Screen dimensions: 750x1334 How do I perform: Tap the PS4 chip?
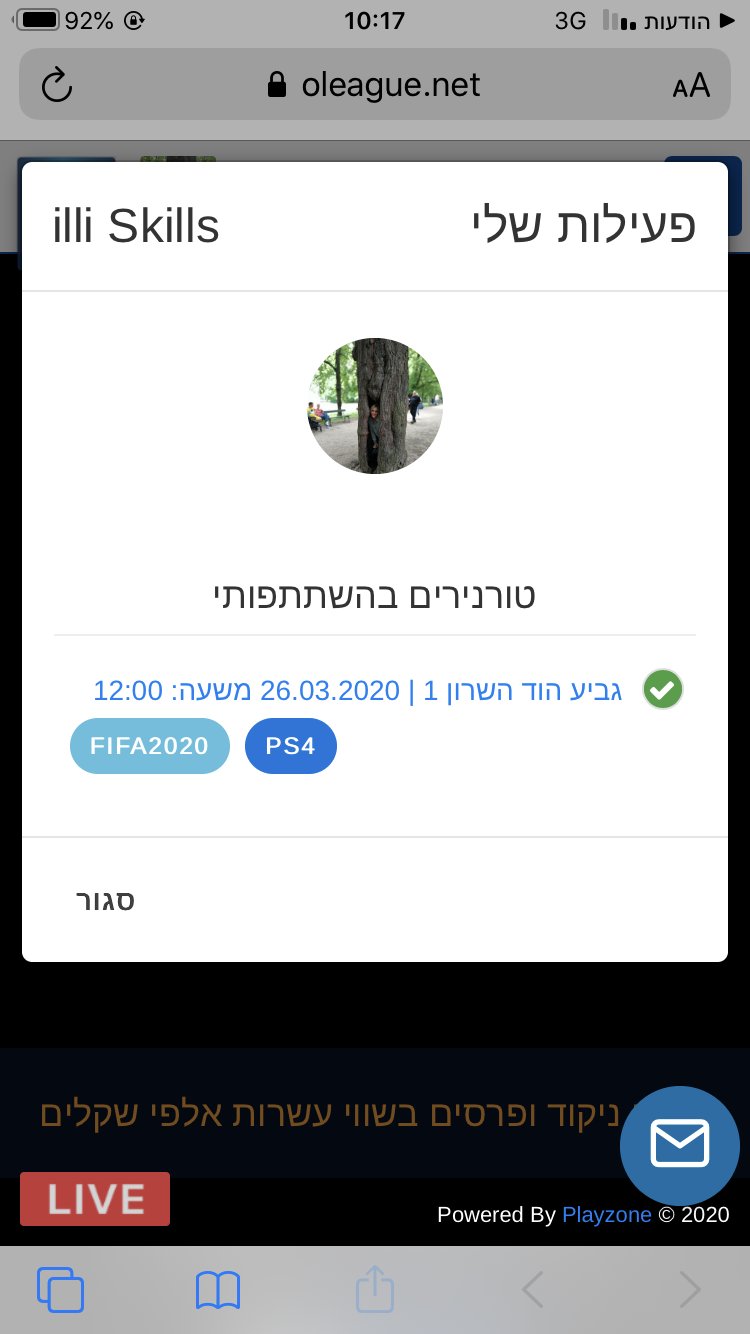pos(291,746)
